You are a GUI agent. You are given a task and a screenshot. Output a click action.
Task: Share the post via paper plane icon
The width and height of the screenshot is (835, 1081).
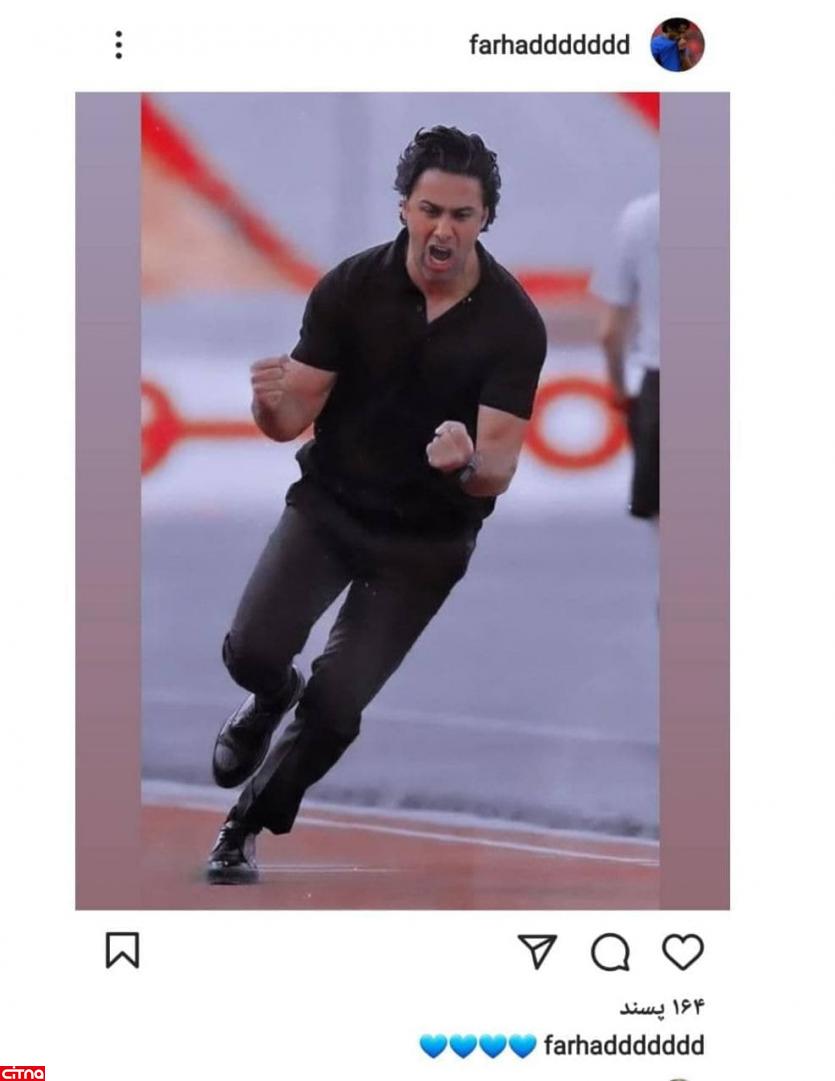click(537, 952)
